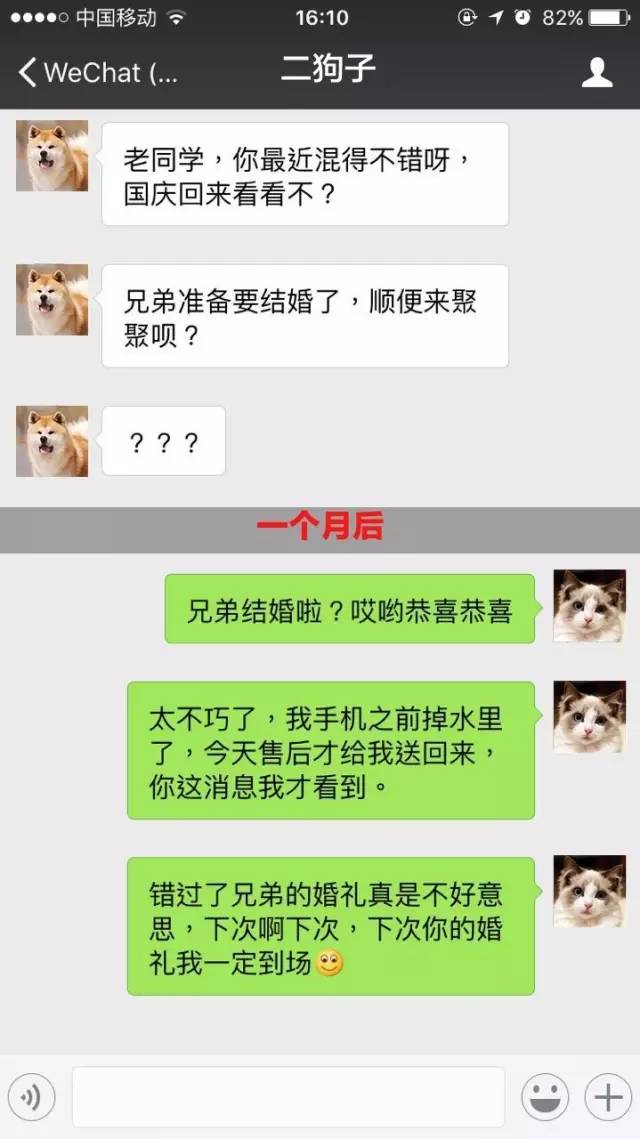Open dog avatar beside the ？？？ message

tap(52, 441)
